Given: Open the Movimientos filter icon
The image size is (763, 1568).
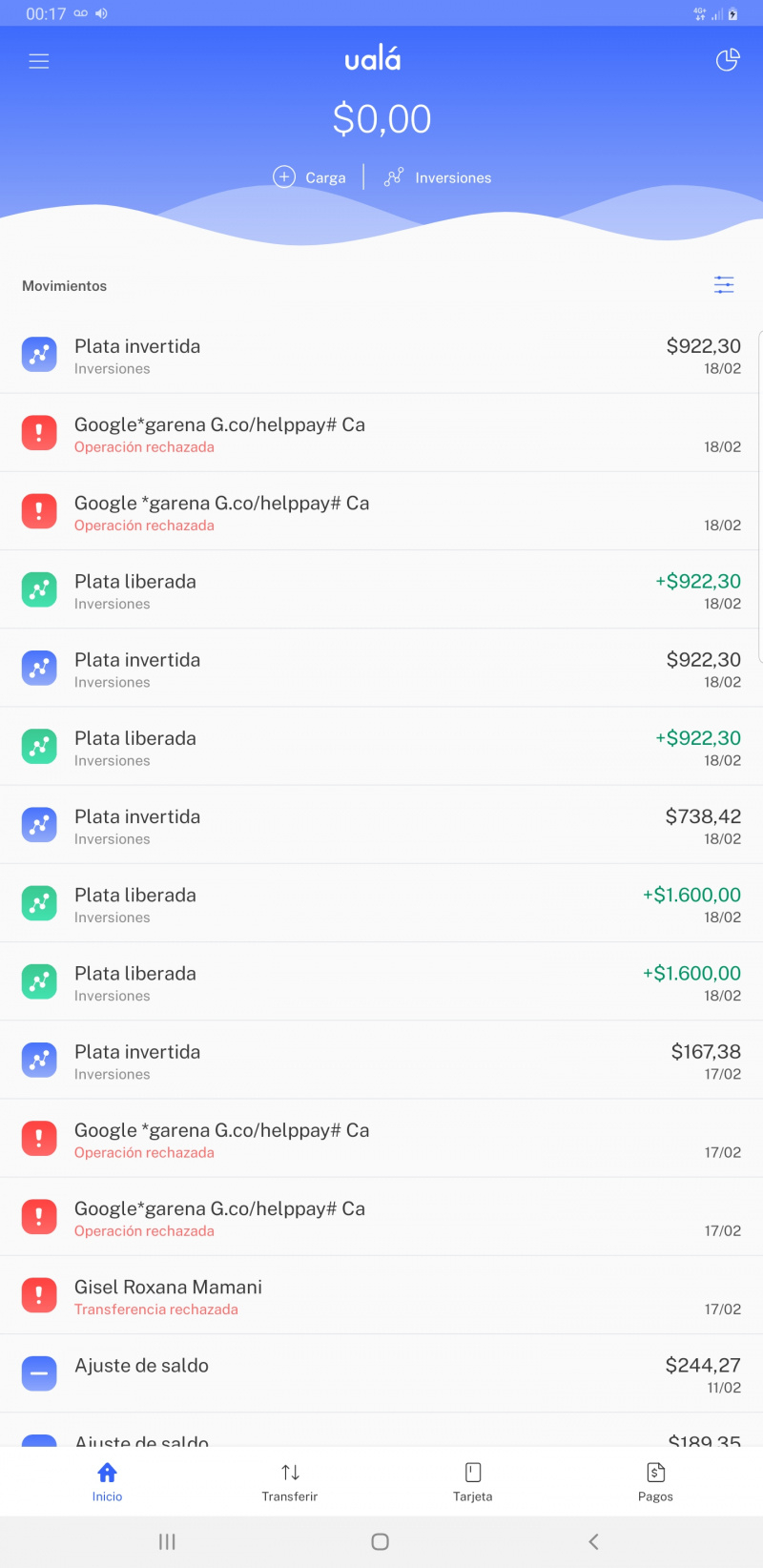Looking at the screenshot, I should [x=724, y=285].
